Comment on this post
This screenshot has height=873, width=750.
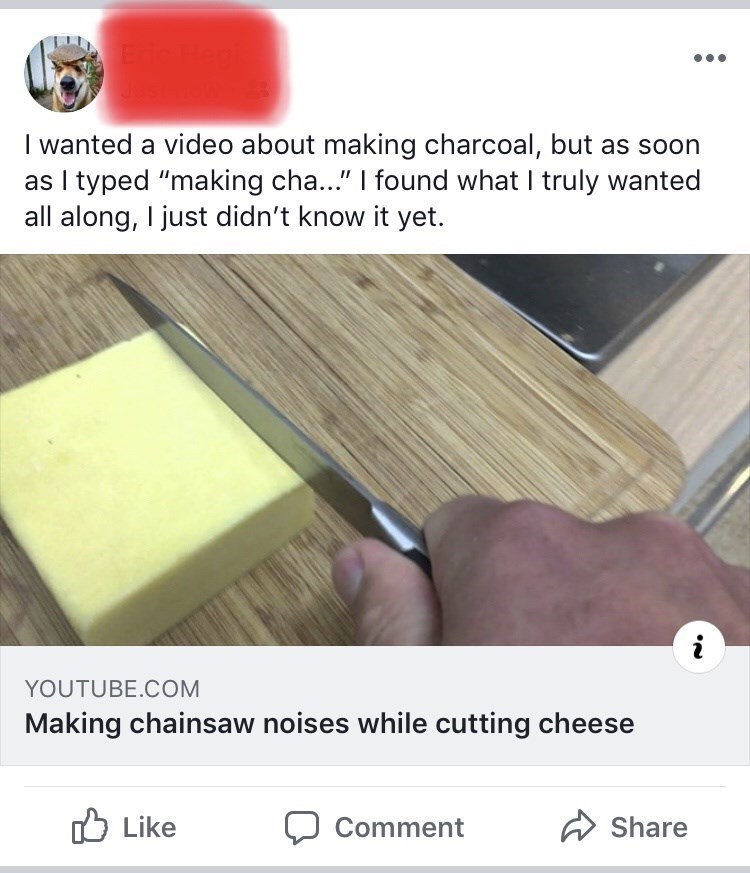click(375, 827)
